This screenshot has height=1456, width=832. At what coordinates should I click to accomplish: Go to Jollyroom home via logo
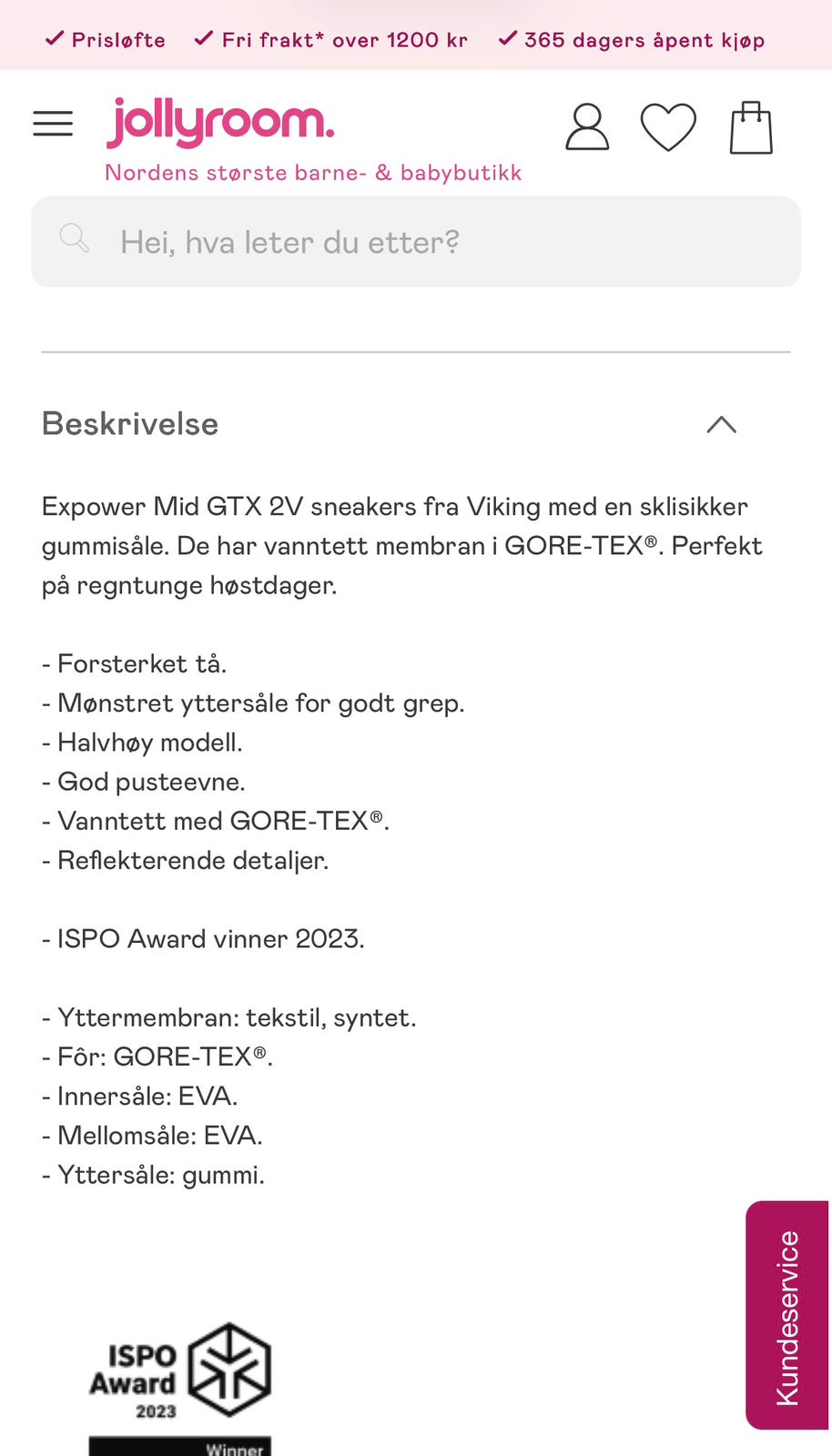[x=221, y=123]
